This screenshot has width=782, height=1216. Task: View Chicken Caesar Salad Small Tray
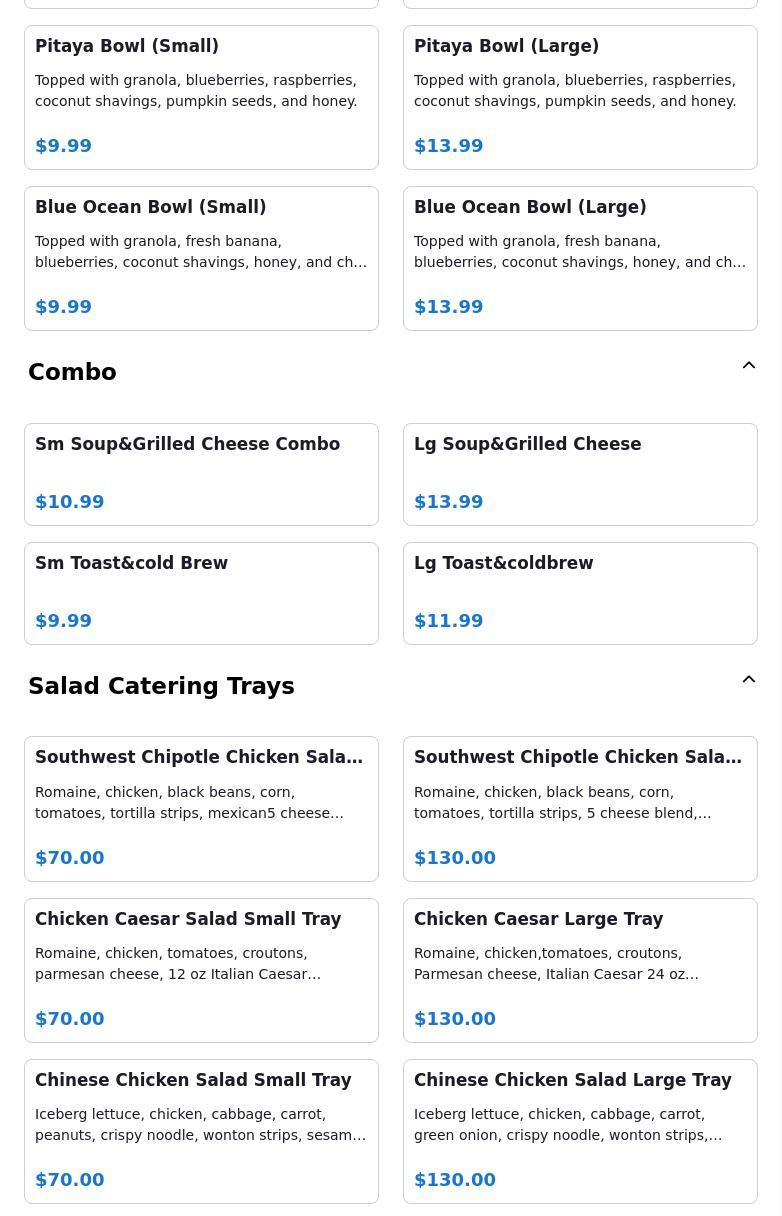[201, 970]
